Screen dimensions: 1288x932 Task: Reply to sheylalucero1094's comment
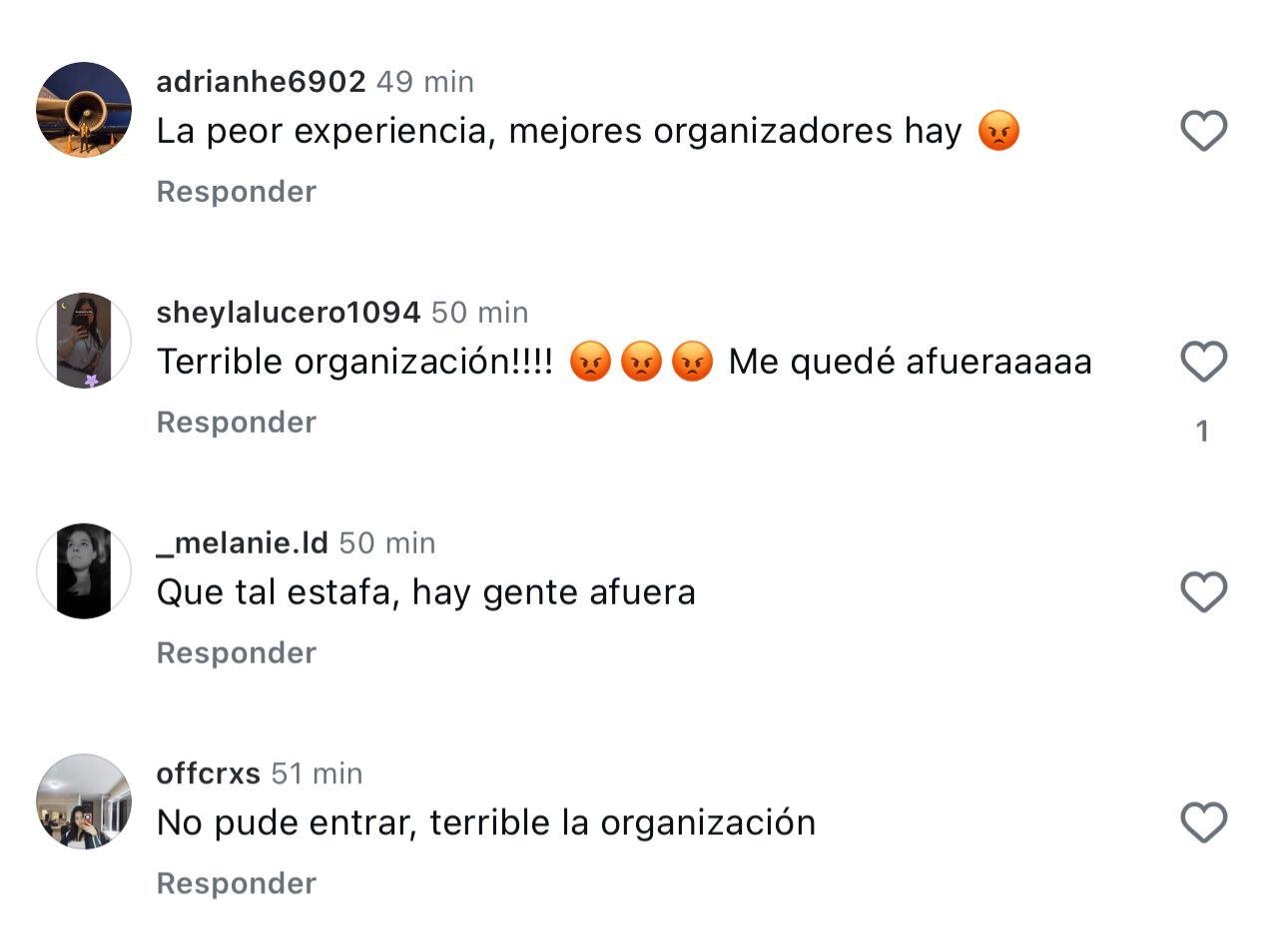(237, 423)
